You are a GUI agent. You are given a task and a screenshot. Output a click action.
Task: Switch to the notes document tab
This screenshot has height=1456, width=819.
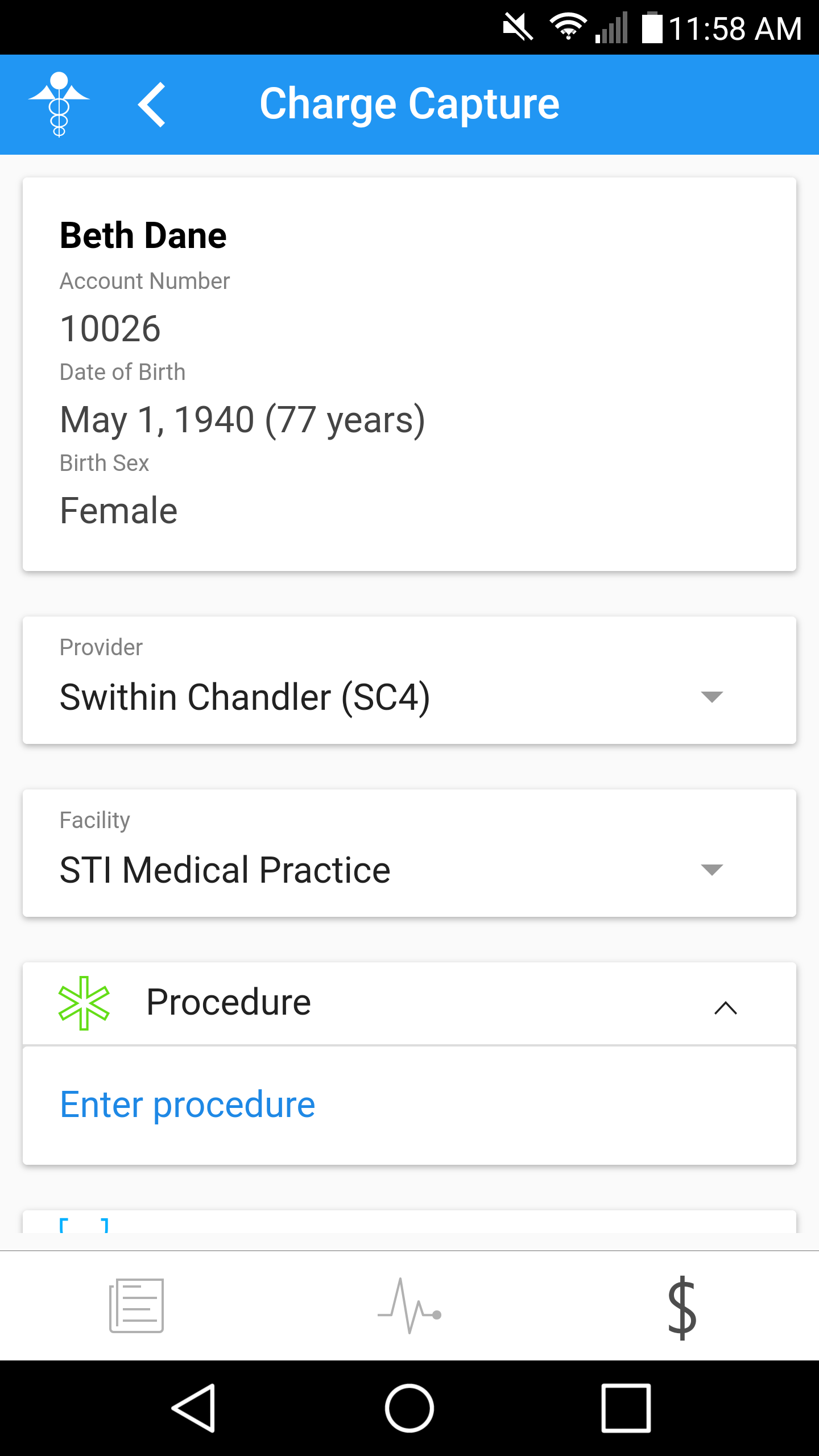(x=136, y=1306)
